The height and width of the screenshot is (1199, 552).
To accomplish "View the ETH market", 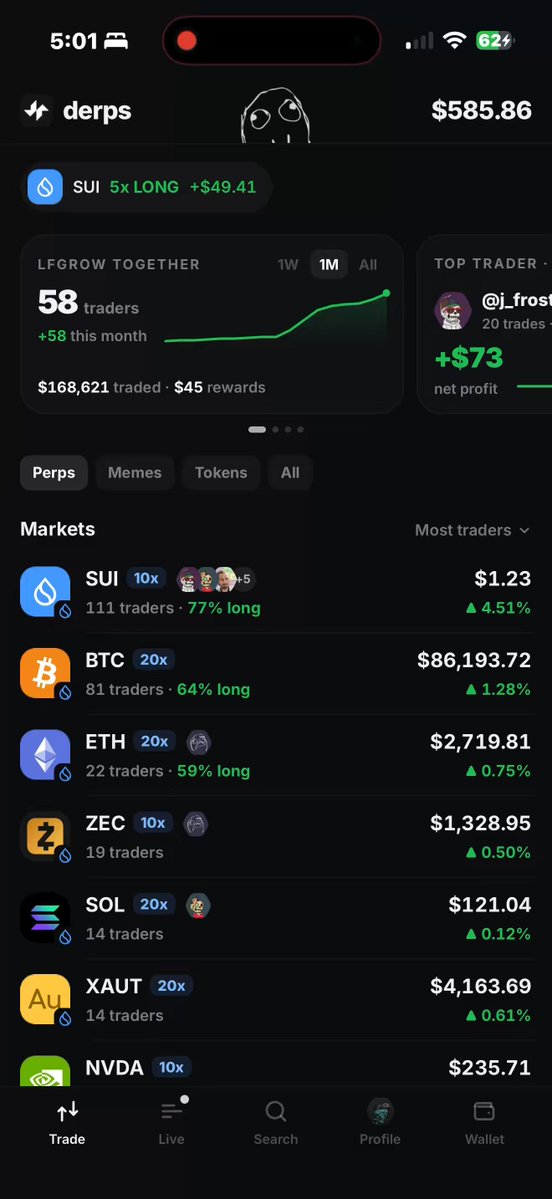I will click(x=276, y=755).
